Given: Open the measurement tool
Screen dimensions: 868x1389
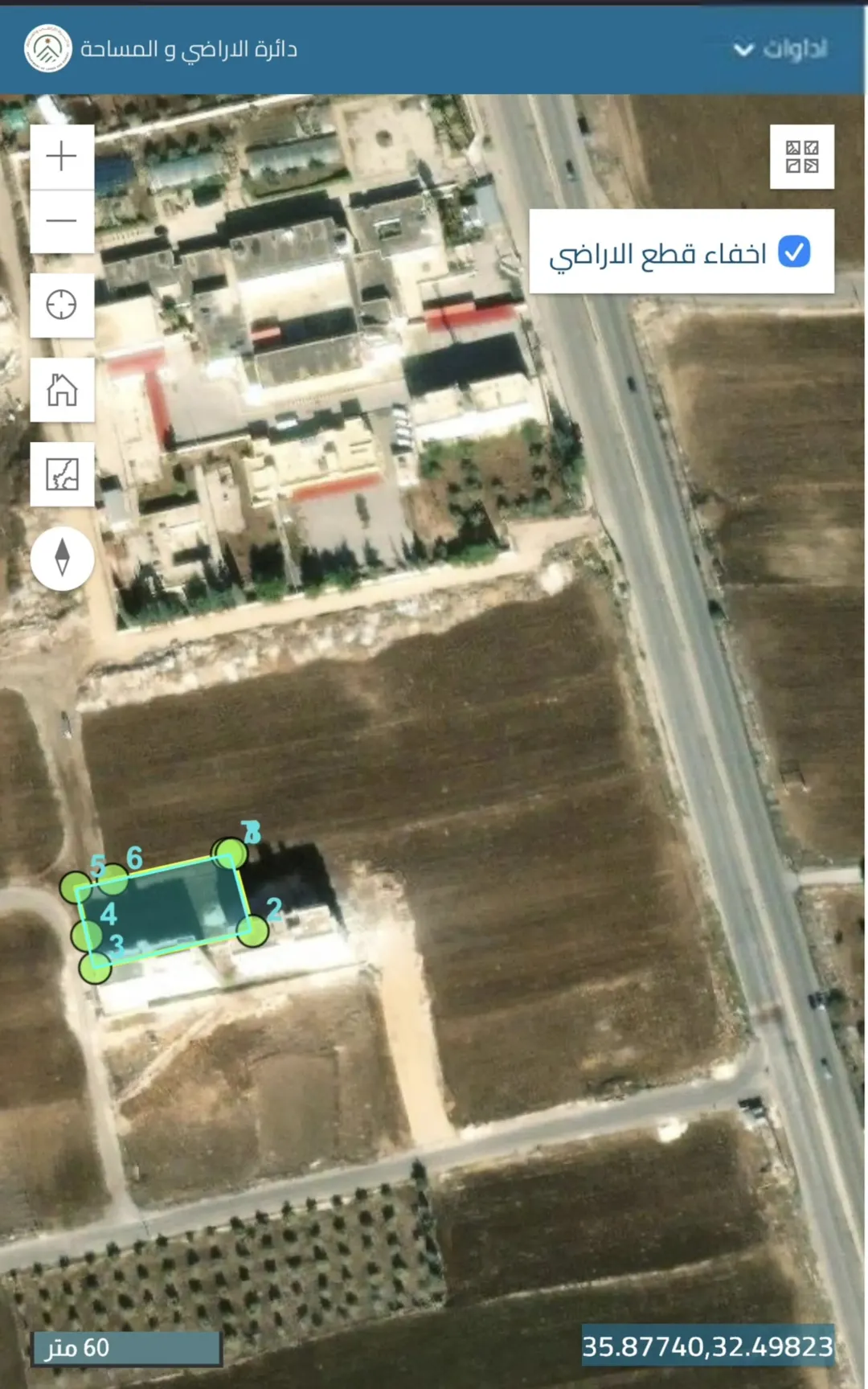Looking at the screenshot, I should click(x=62, y=474).
